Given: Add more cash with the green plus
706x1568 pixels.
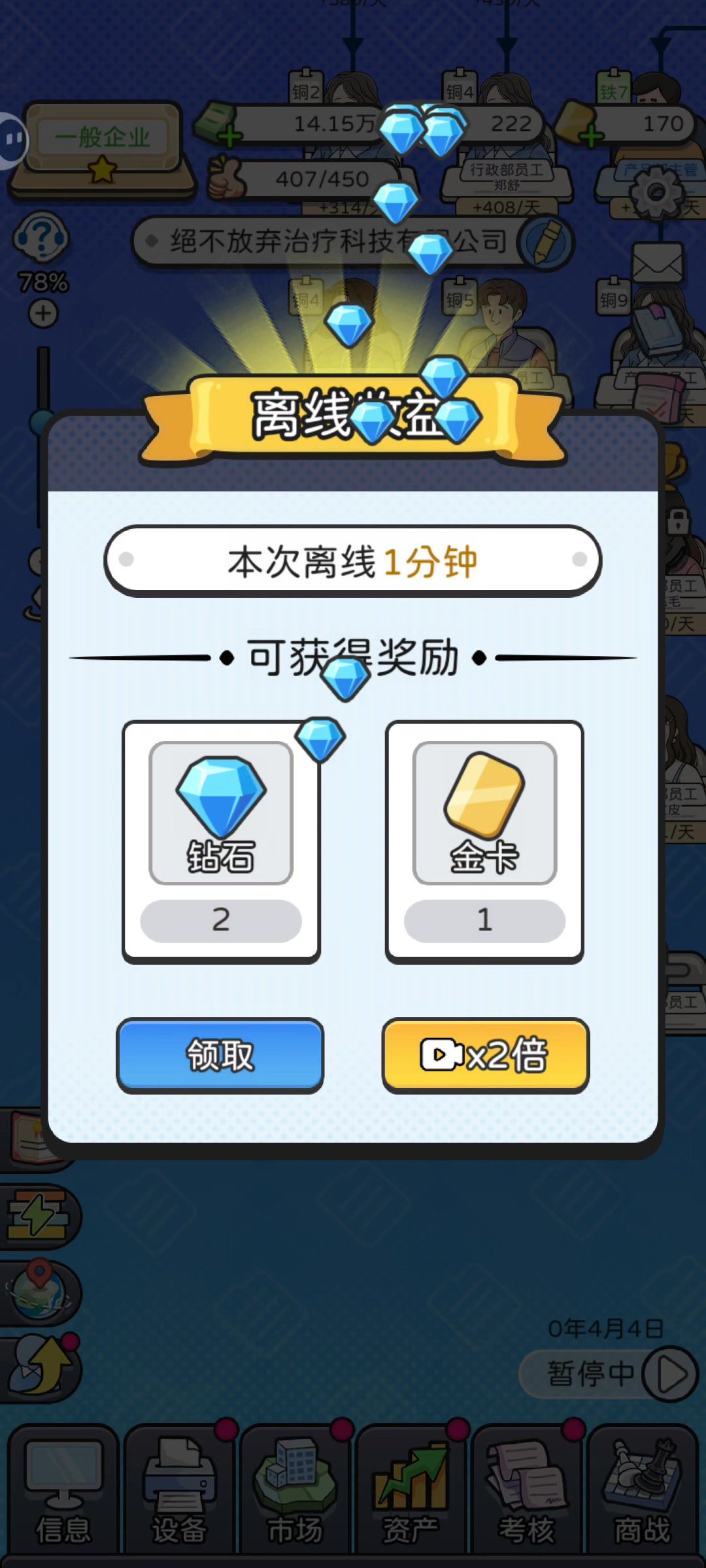Looking at the screenshot, I should (229, 137).
